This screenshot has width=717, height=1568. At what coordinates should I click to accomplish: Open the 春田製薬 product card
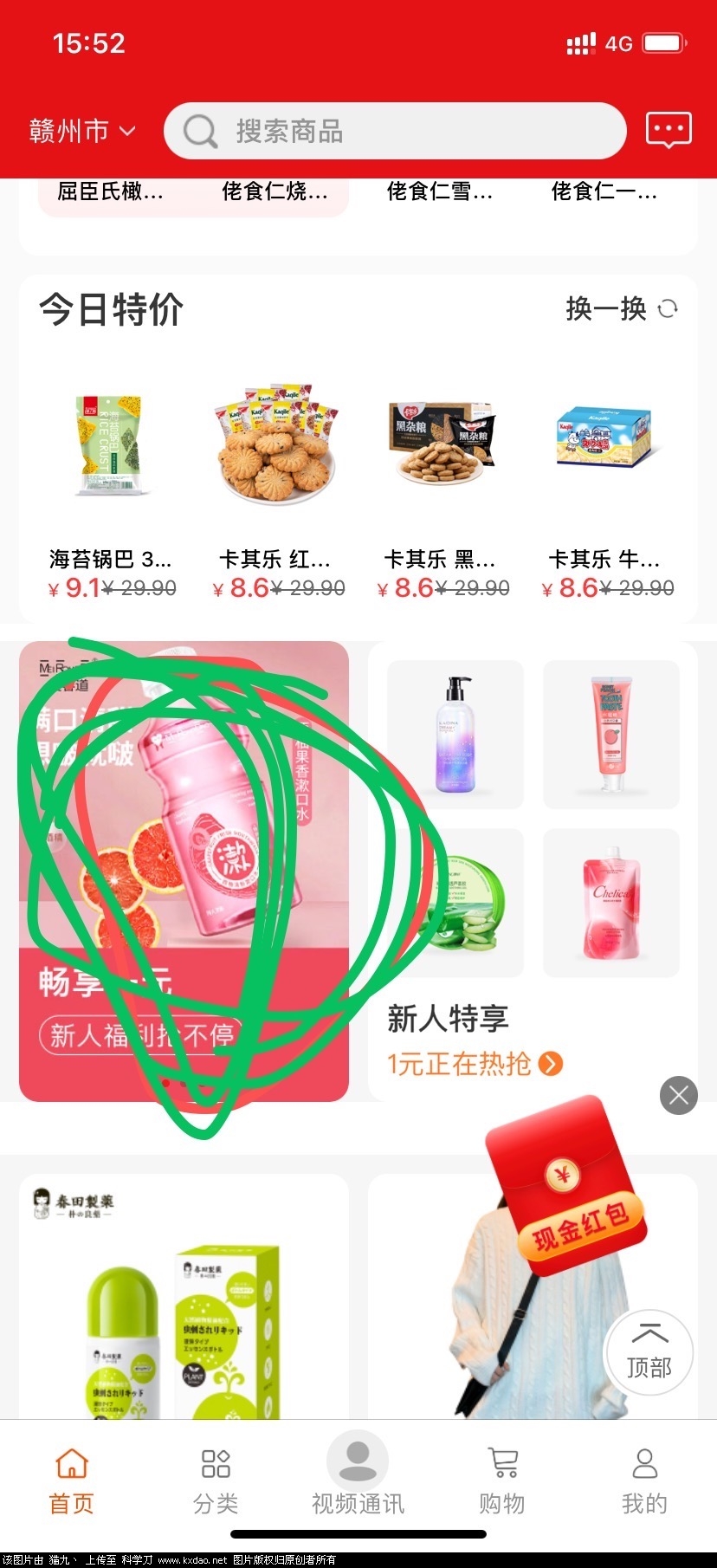(x=184, y=1299)
